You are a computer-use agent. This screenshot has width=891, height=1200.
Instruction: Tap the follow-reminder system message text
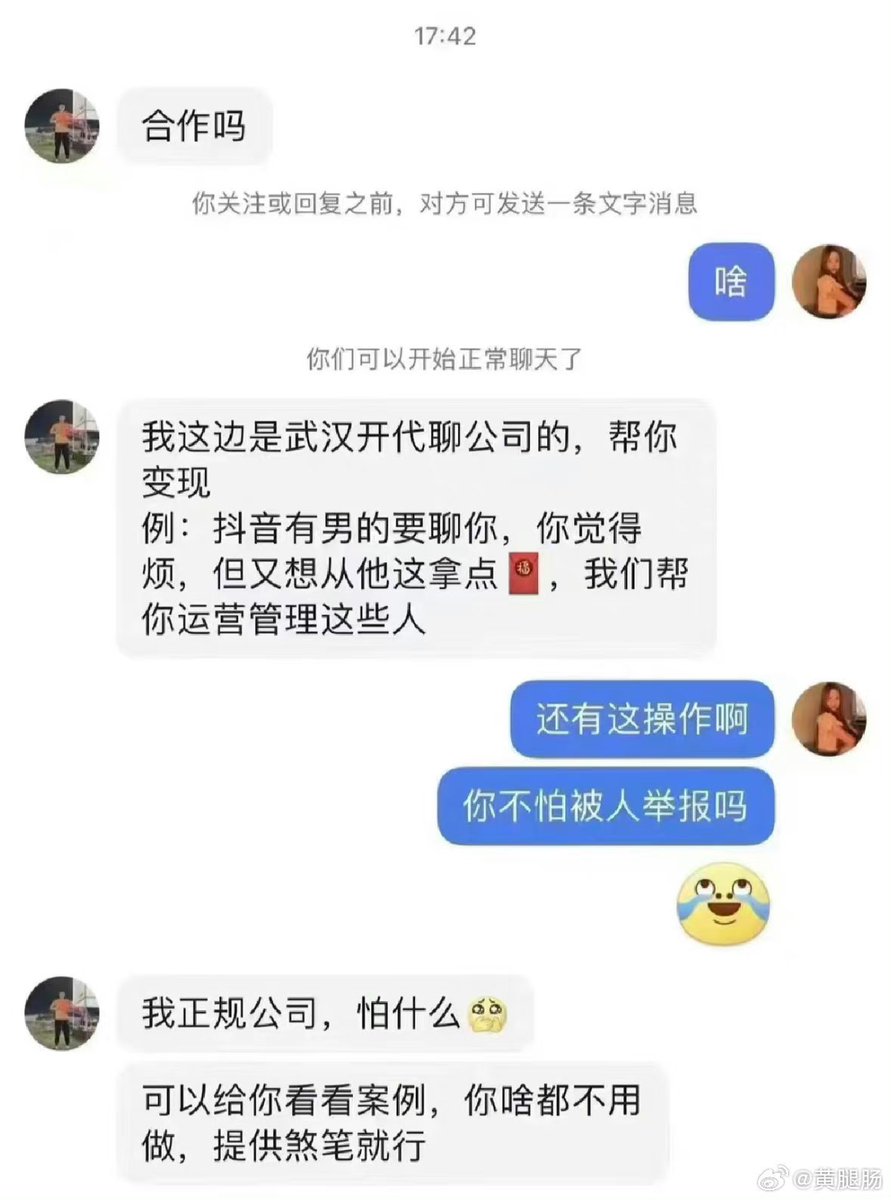tap(446, 203)
